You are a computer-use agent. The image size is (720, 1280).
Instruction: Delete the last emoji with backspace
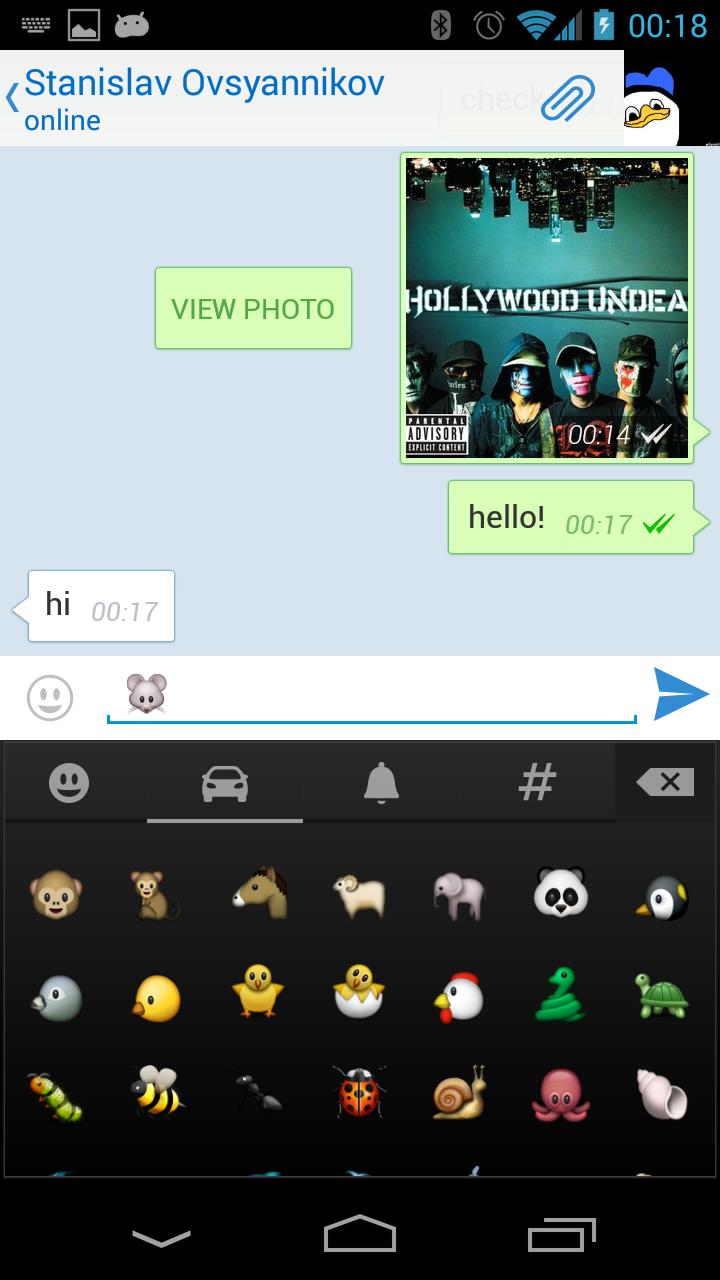(x=665, y=782)
